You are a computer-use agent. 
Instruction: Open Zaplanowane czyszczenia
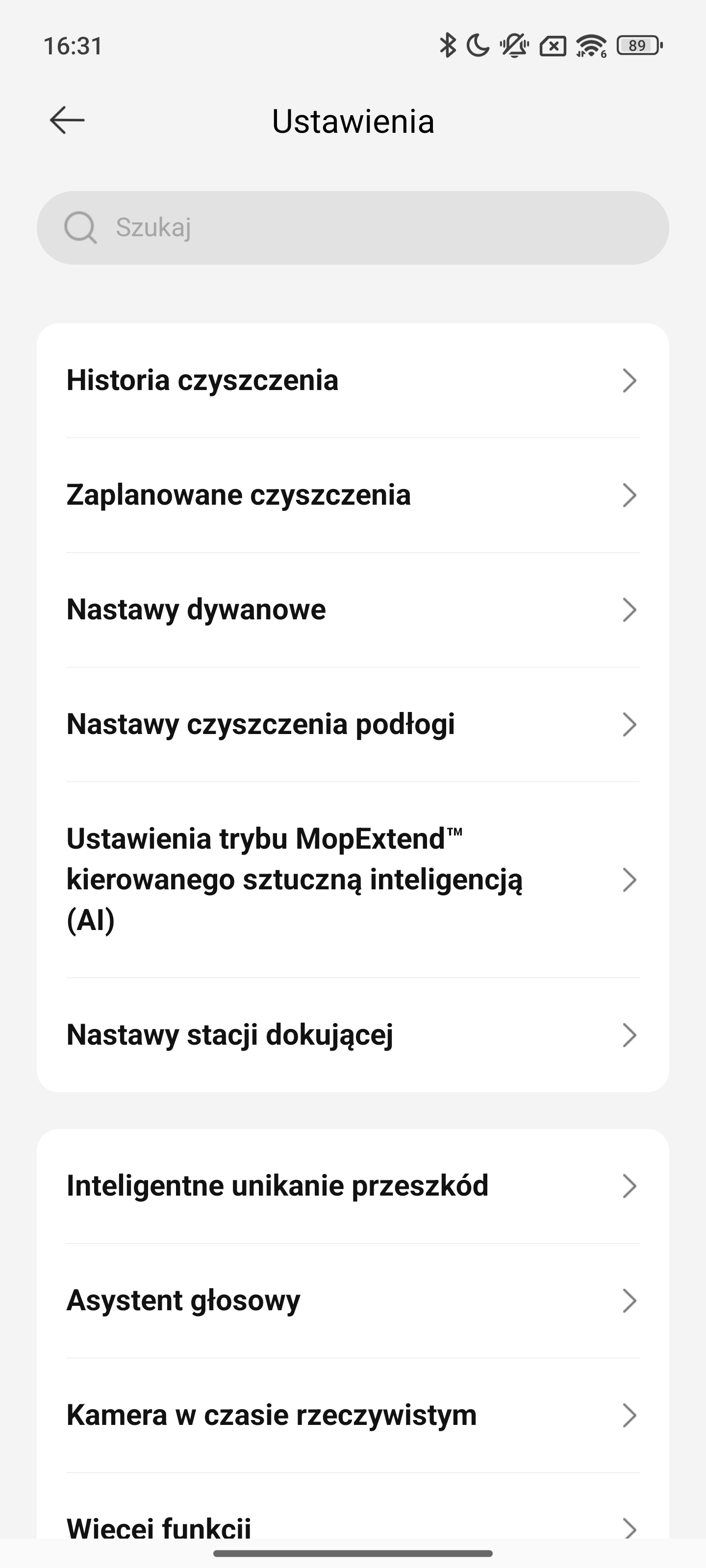coord(353,495)
